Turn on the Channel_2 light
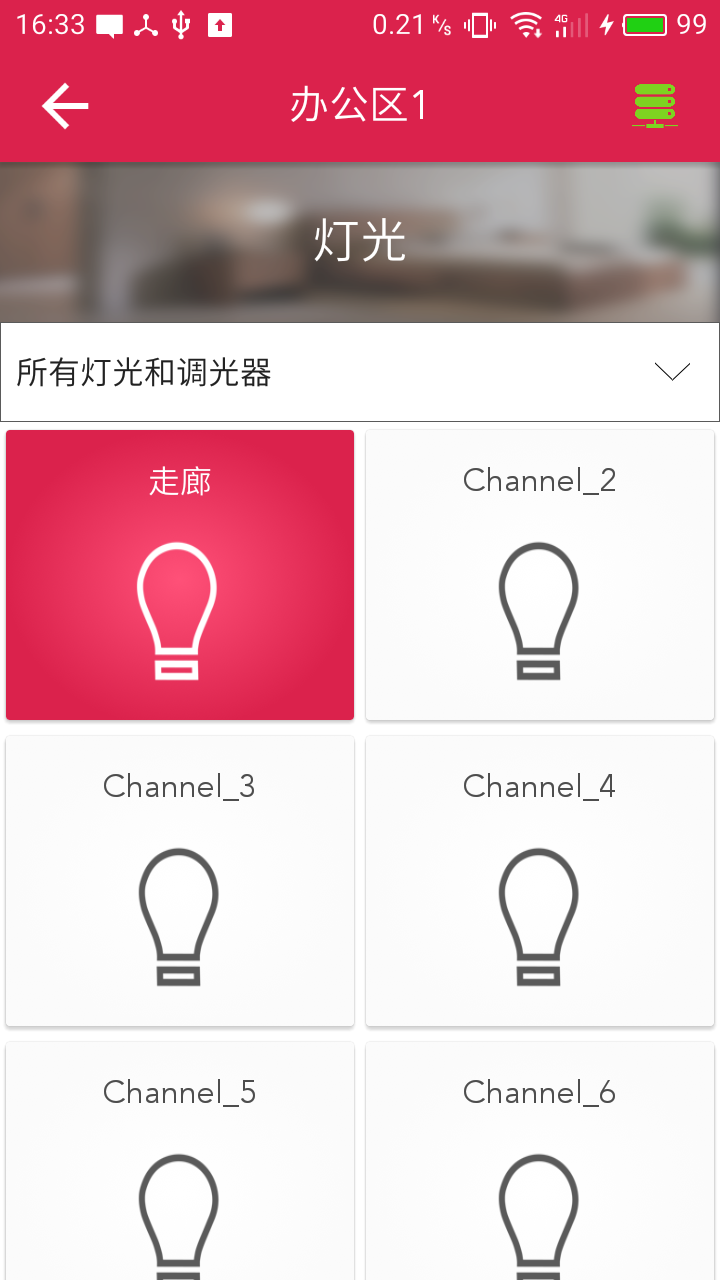 pyautogui.click(x=539, y=575)
